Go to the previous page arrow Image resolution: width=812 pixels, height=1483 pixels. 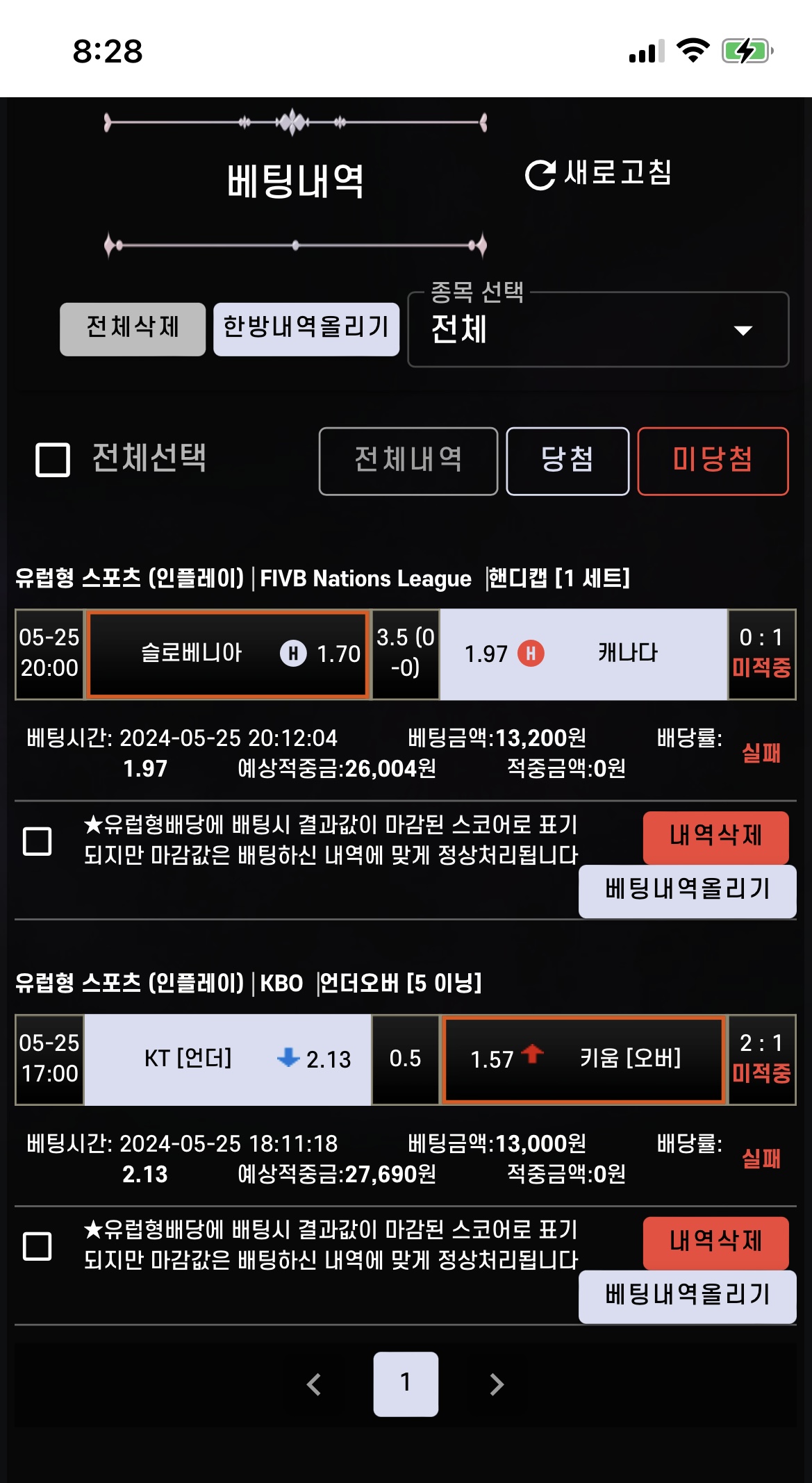(314, 1384)
